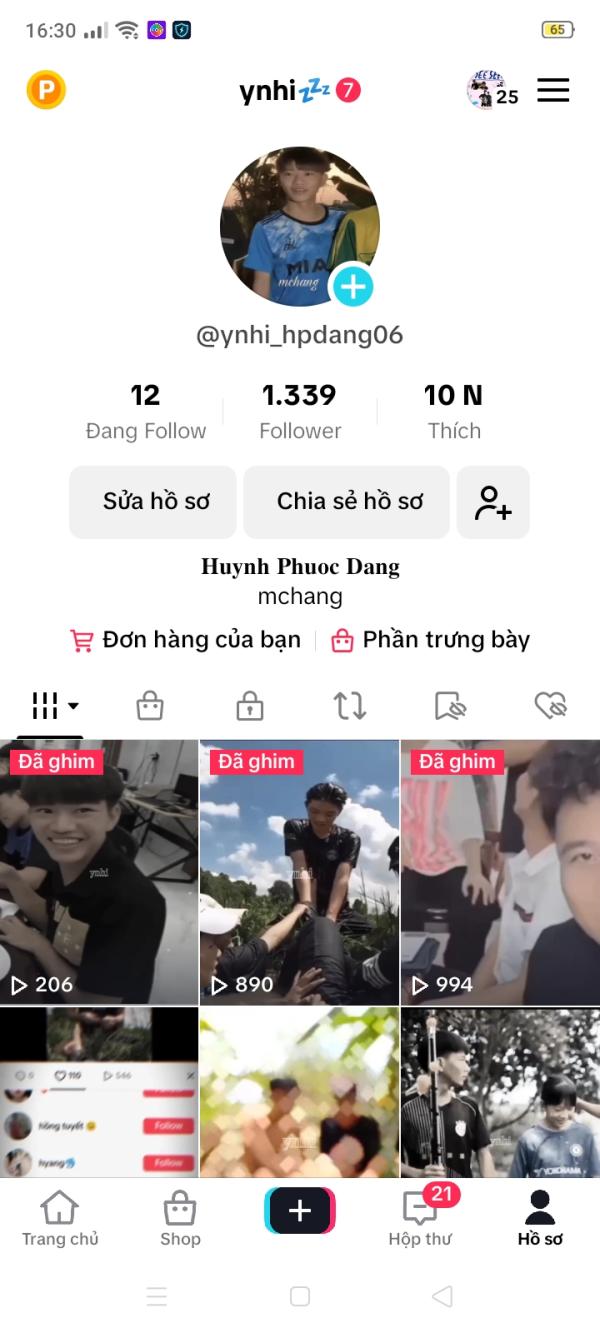This screenshot has height=1333, width=600.
Task: Switch to the liked videos heart tab
Action: pos(550,707)
